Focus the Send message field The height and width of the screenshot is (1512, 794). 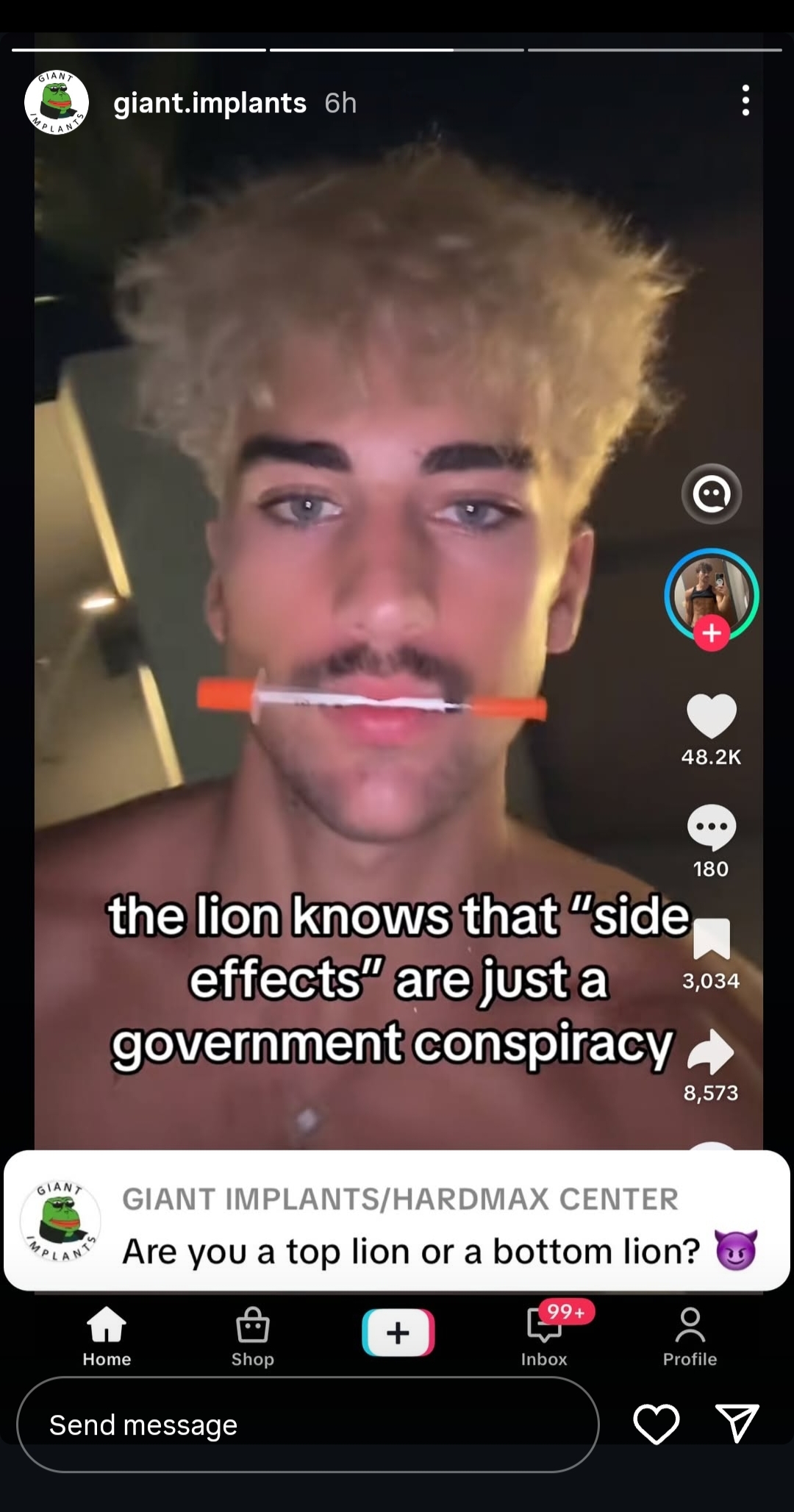[307, 1424]
